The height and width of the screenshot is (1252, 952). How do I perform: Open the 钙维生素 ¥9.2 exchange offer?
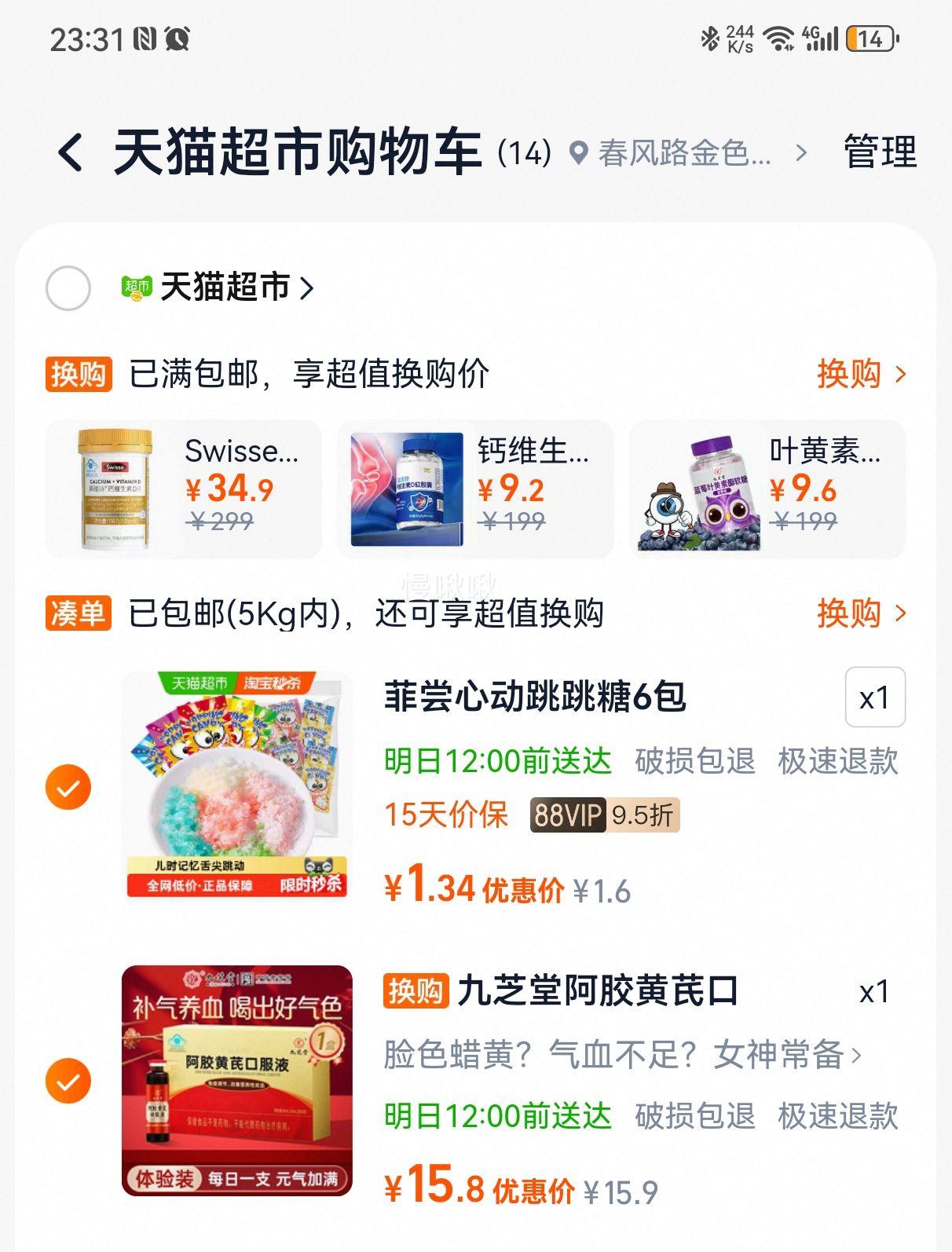(475, 489)
